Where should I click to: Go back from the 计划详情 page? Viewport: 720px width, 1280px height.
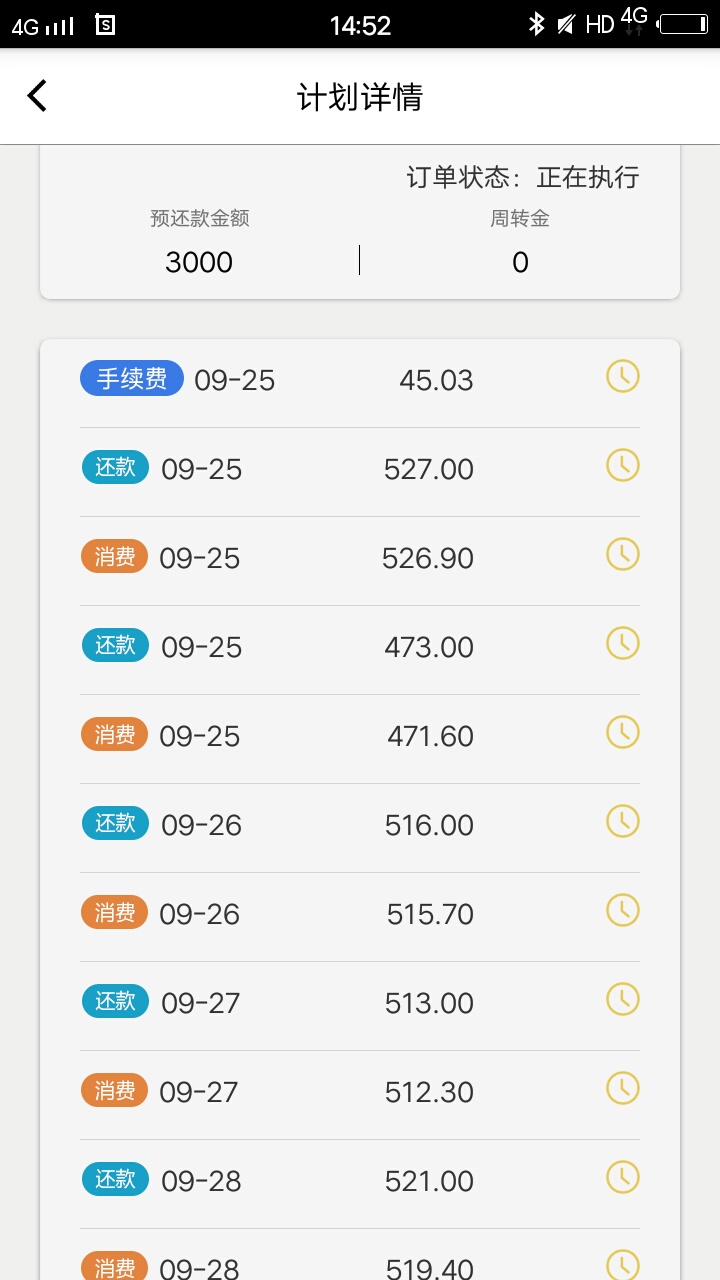pos(37,96)
